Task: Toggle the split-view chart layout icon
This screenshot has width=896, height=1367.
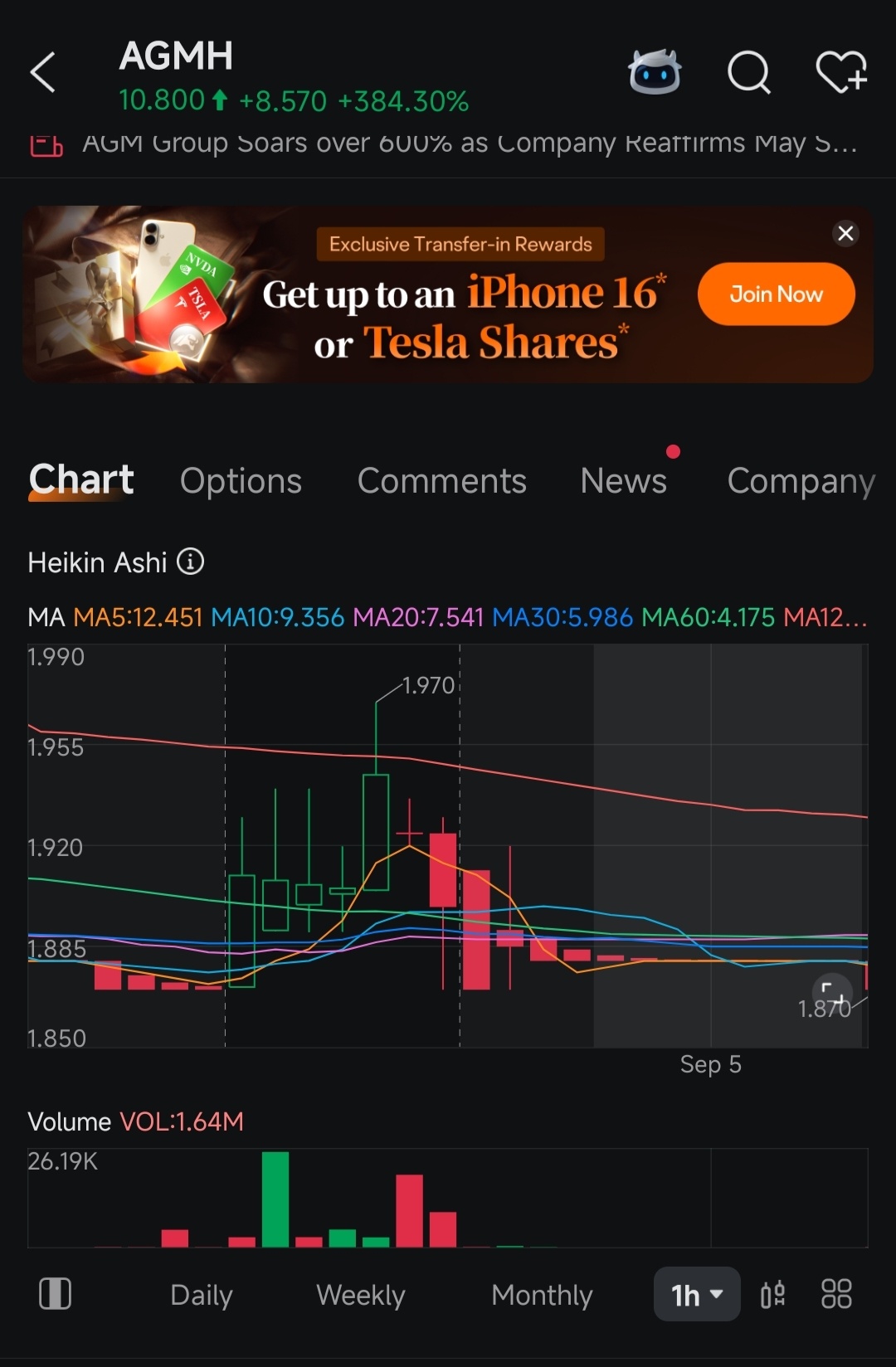Action: point(56,1294)
